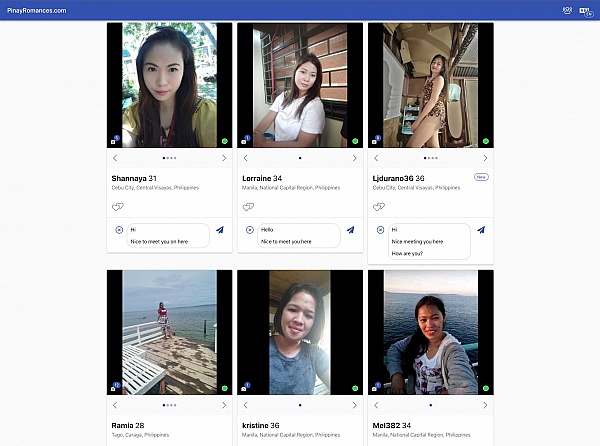Show interest in Lorraine with the heart
600x446 pixels.
(248, 207)
